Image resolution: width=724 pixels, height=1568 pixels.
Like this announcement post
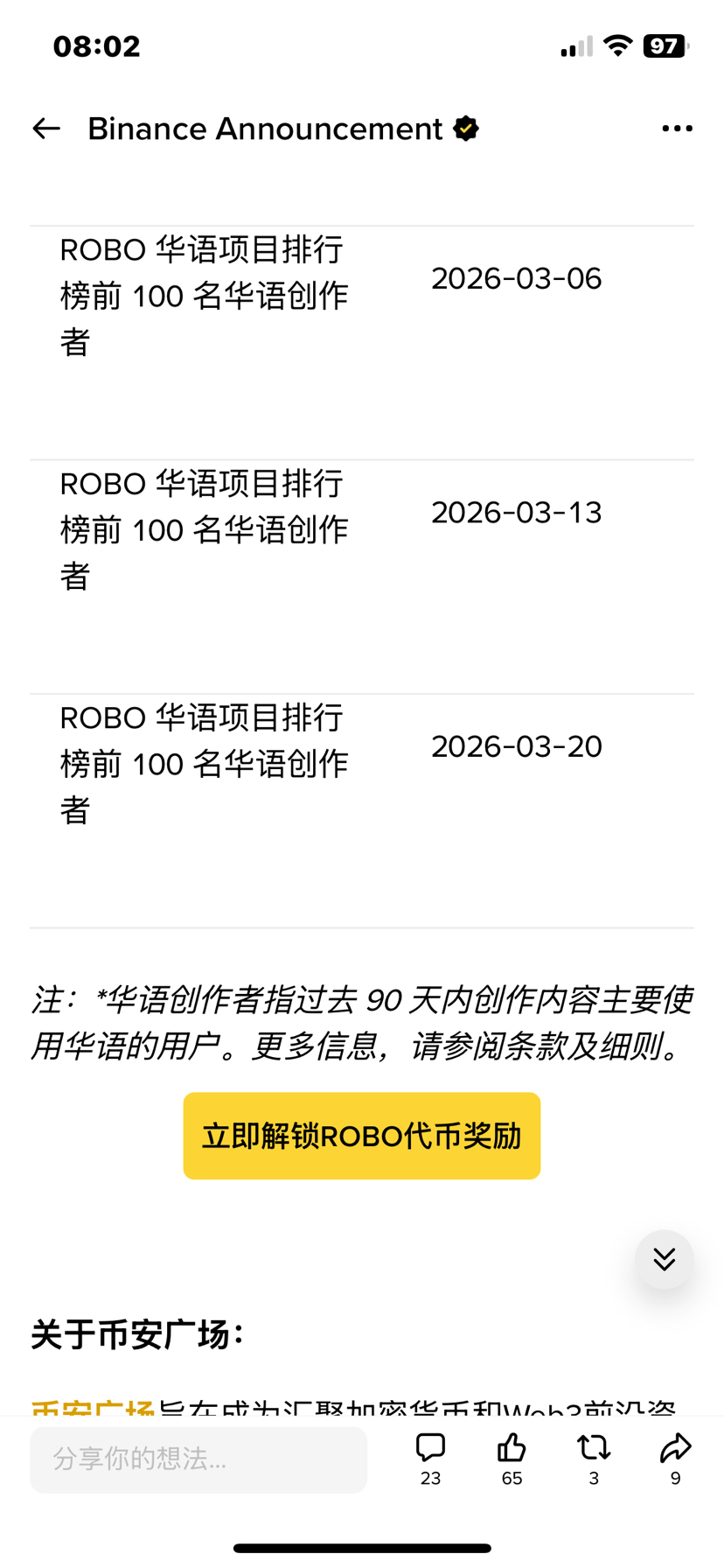(512, 1451)
